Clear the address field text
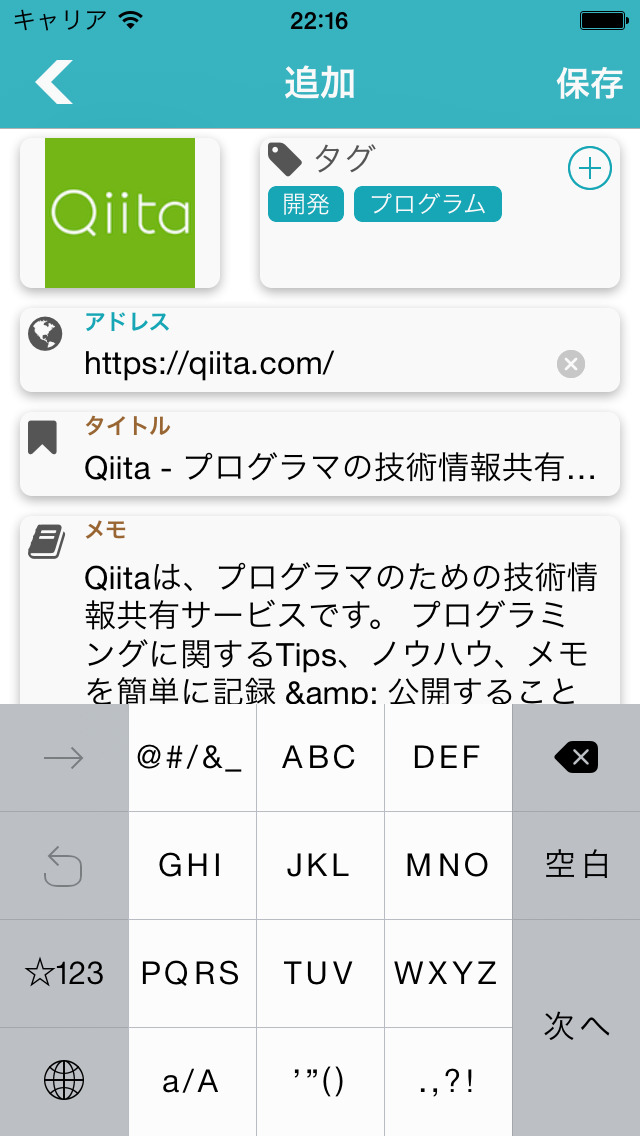The width and height of the screenshot is (640, 1136). (x=570, y=364)
